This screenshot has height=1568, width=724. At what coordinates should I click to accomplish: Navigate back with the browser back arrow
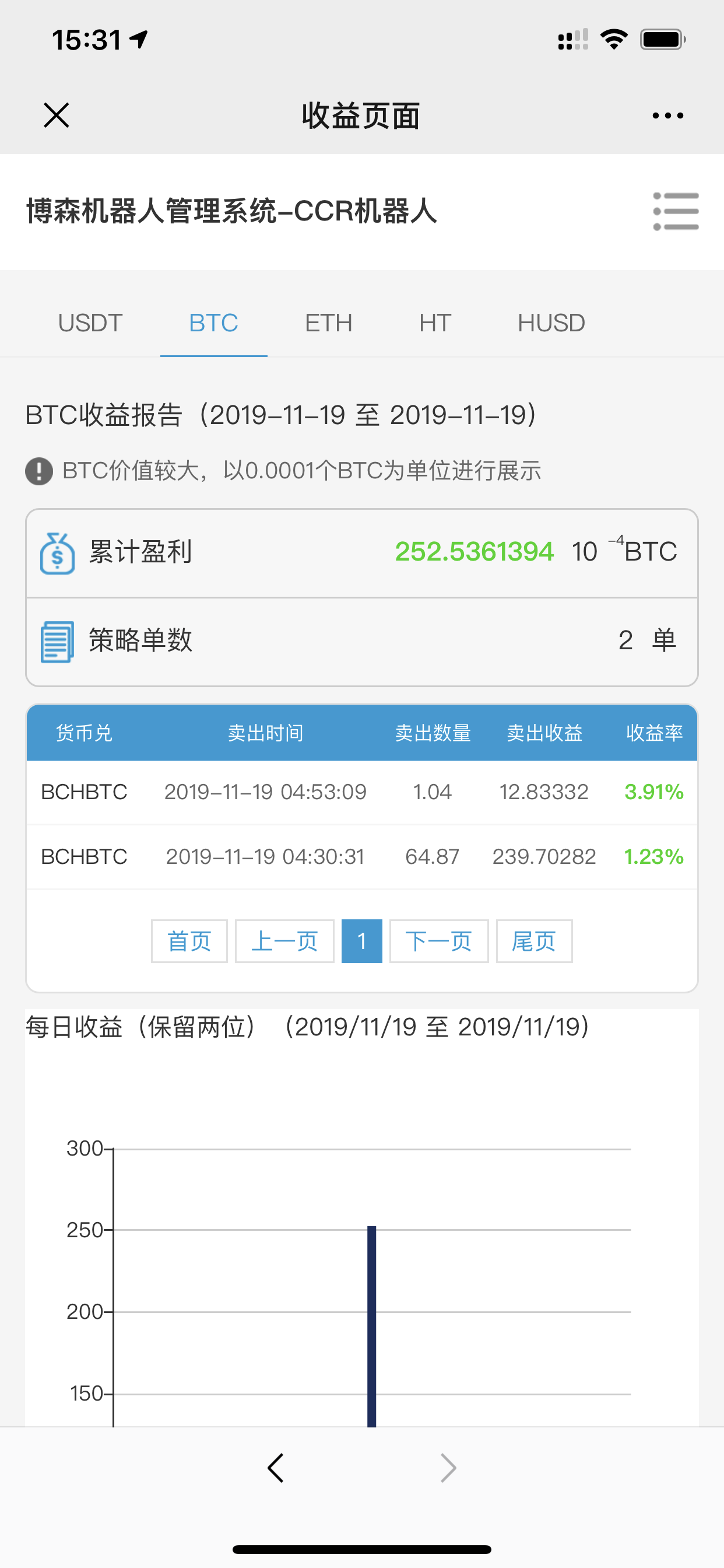pos(276,1468)
